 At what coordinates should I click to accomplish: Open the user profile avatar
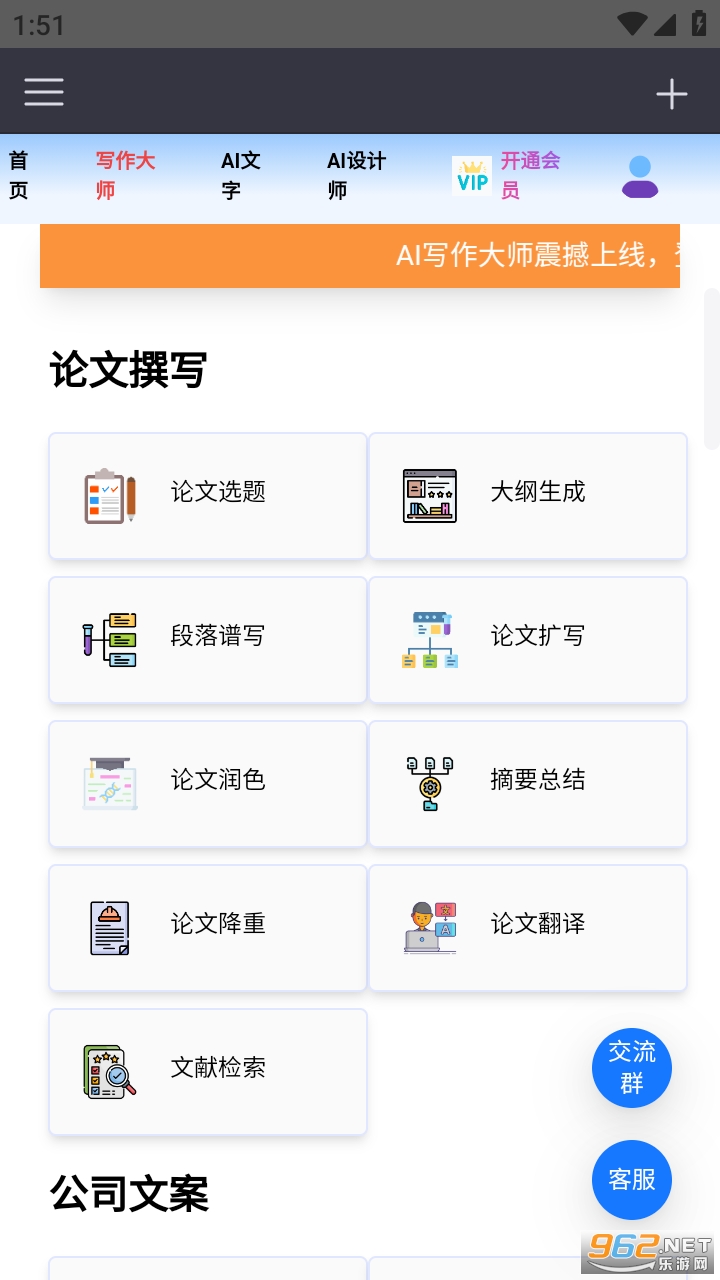click(x=639, y=177)
